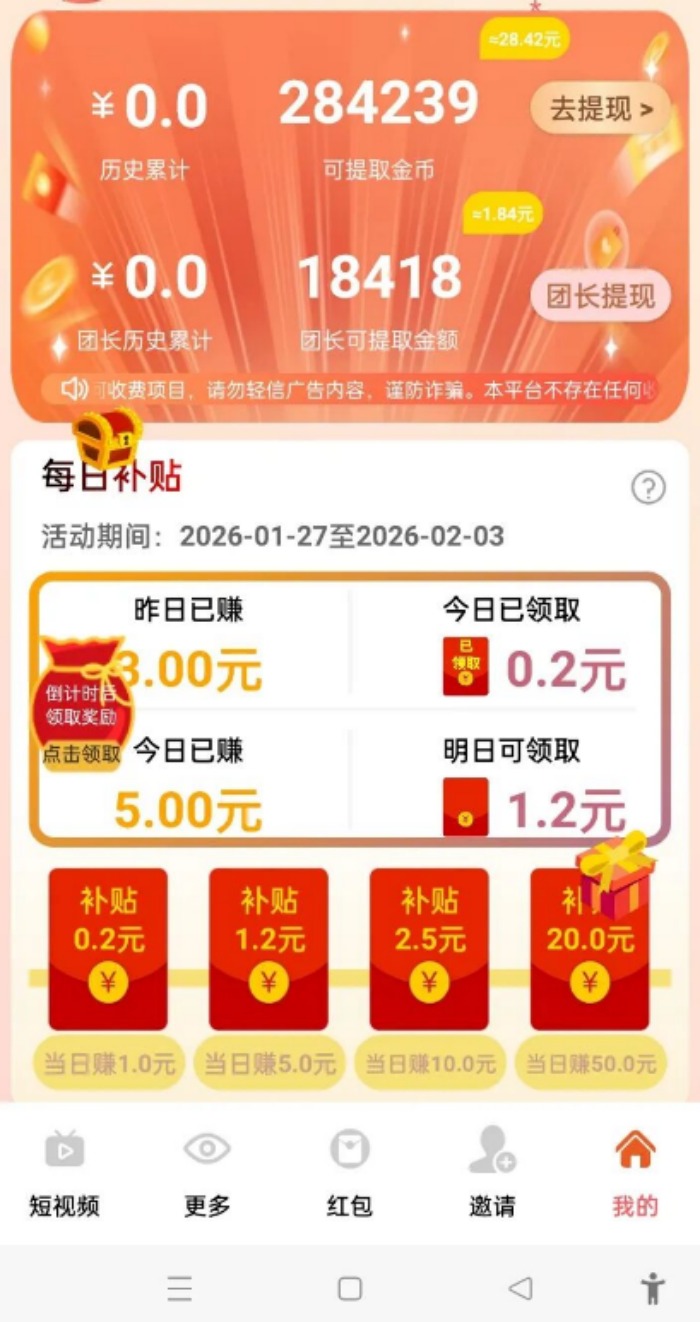Screen dimensions: 700x1322
Task: Go back using system back button
Action: [x=520, y=1289]
